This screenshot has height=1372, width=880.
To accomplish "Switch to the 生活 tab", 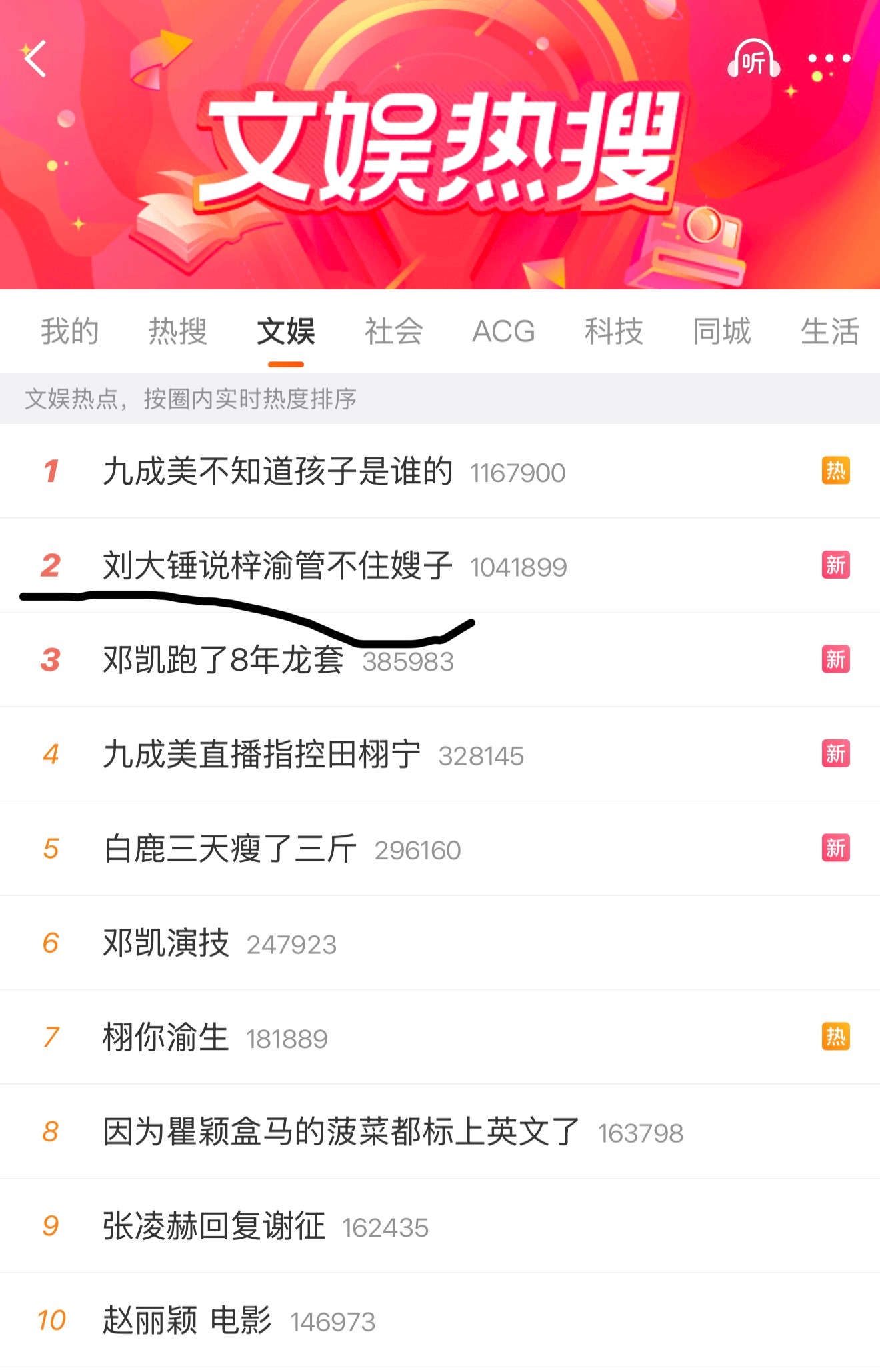I will click(830, 332).
